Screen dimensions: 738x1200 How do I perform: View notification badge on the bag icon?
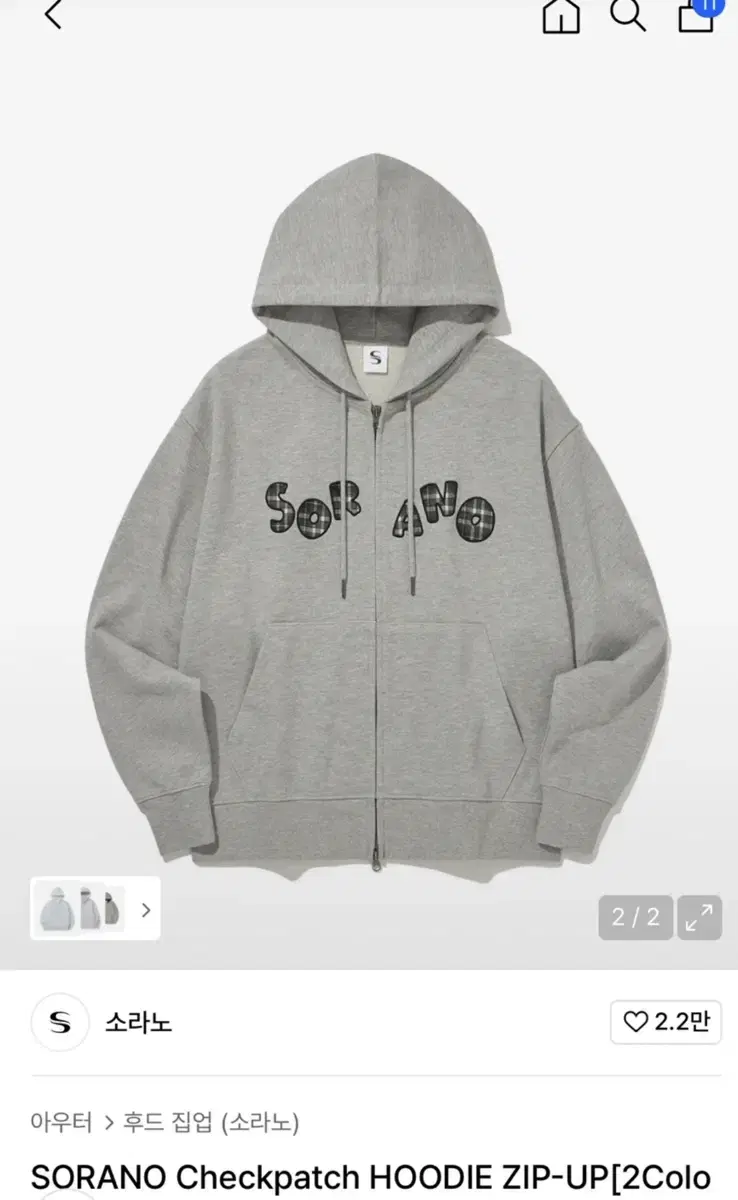711,8
